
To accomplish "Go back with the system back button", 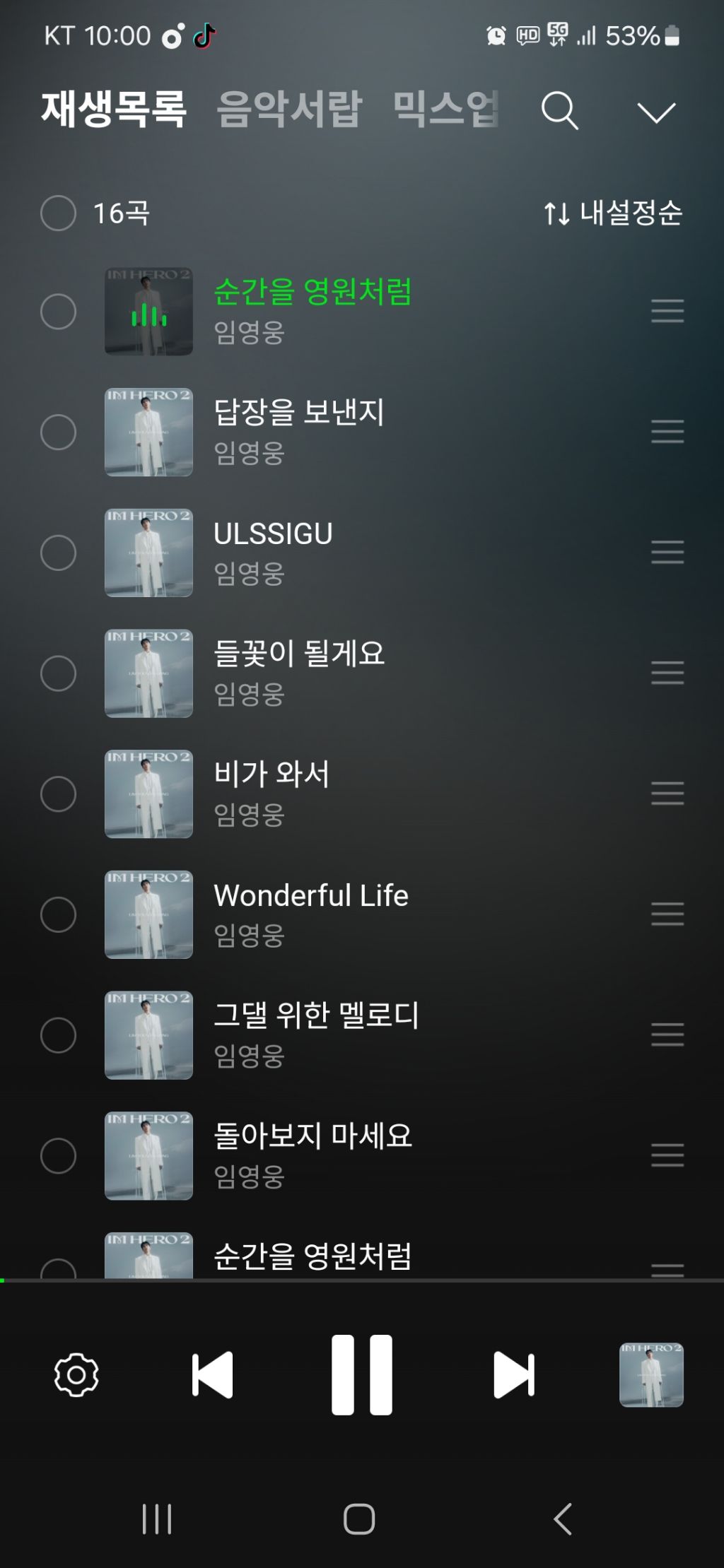I will click(563, 1519).
